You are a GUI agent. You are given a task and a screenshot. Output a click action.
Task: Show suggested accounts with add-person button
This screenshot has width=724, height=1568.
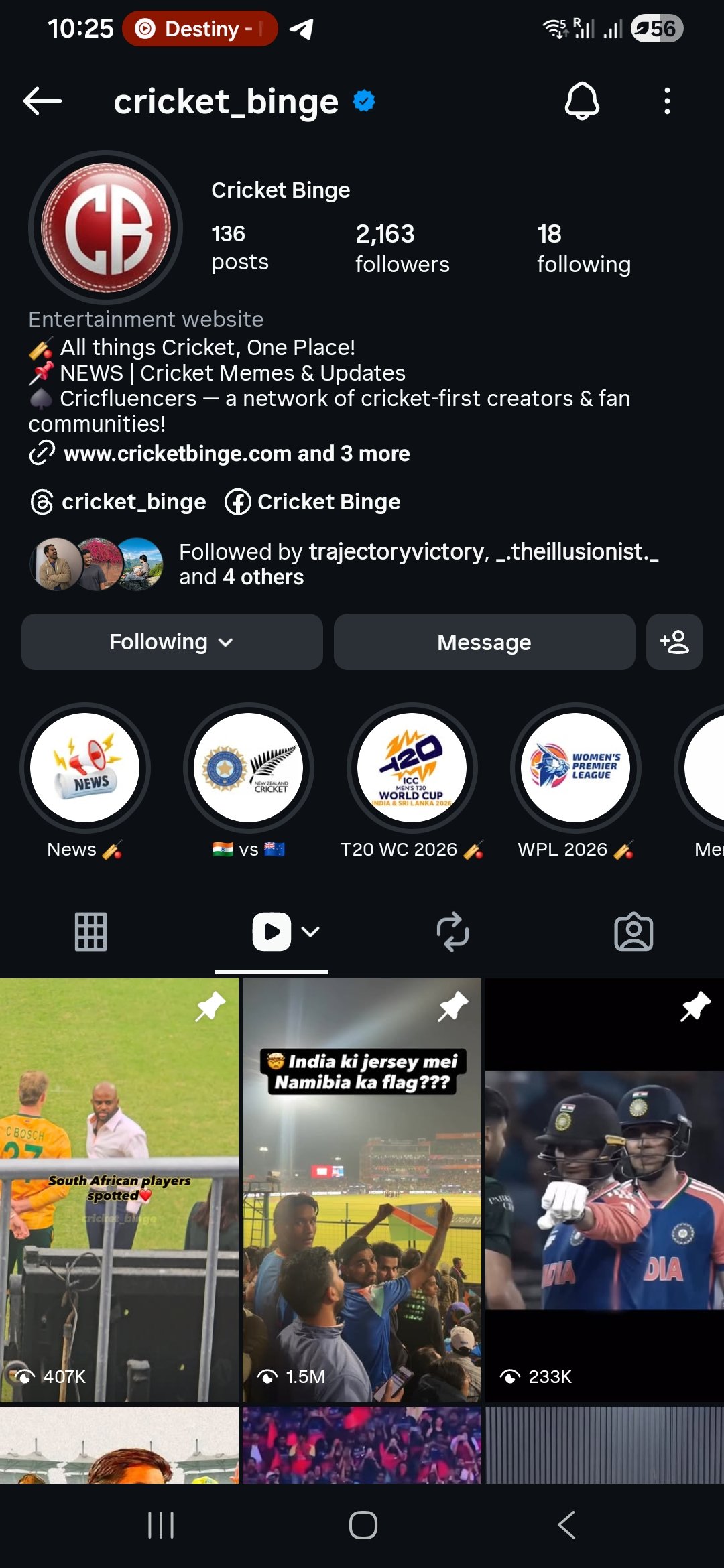coord(674,642)
